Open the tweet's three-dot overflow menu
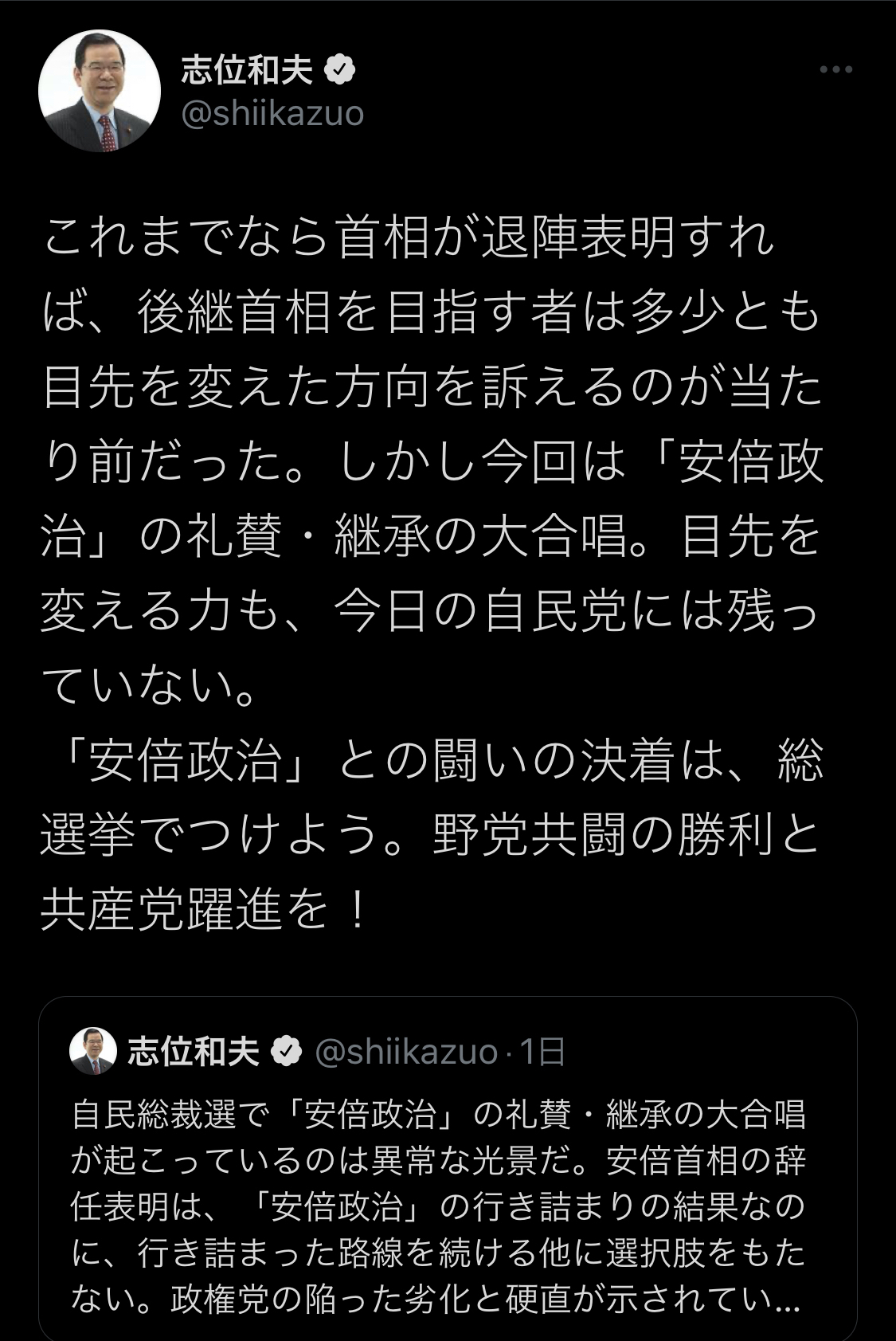Image resolution: width=896 pixels, height=1341 pixels. point(836,71)
